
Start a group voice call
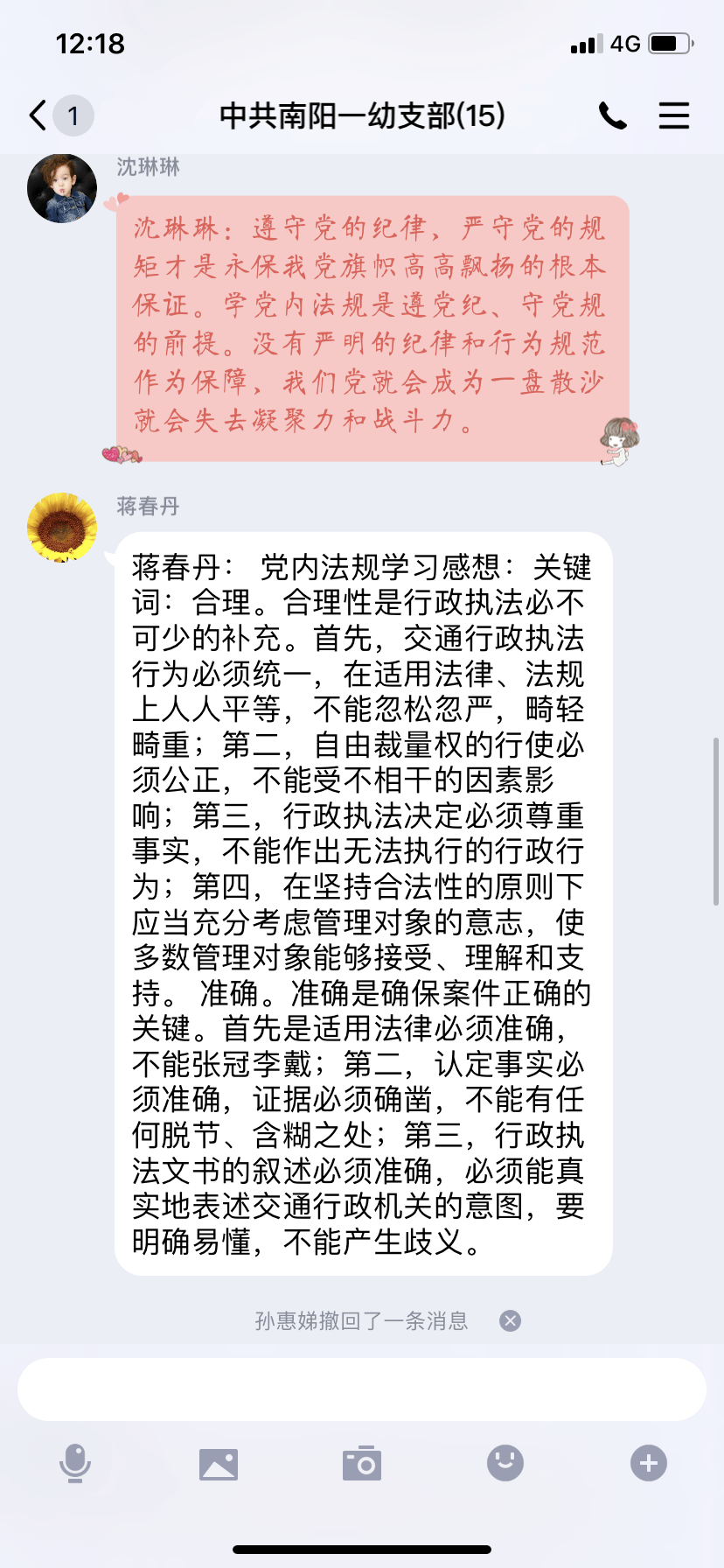coord(612,115)
